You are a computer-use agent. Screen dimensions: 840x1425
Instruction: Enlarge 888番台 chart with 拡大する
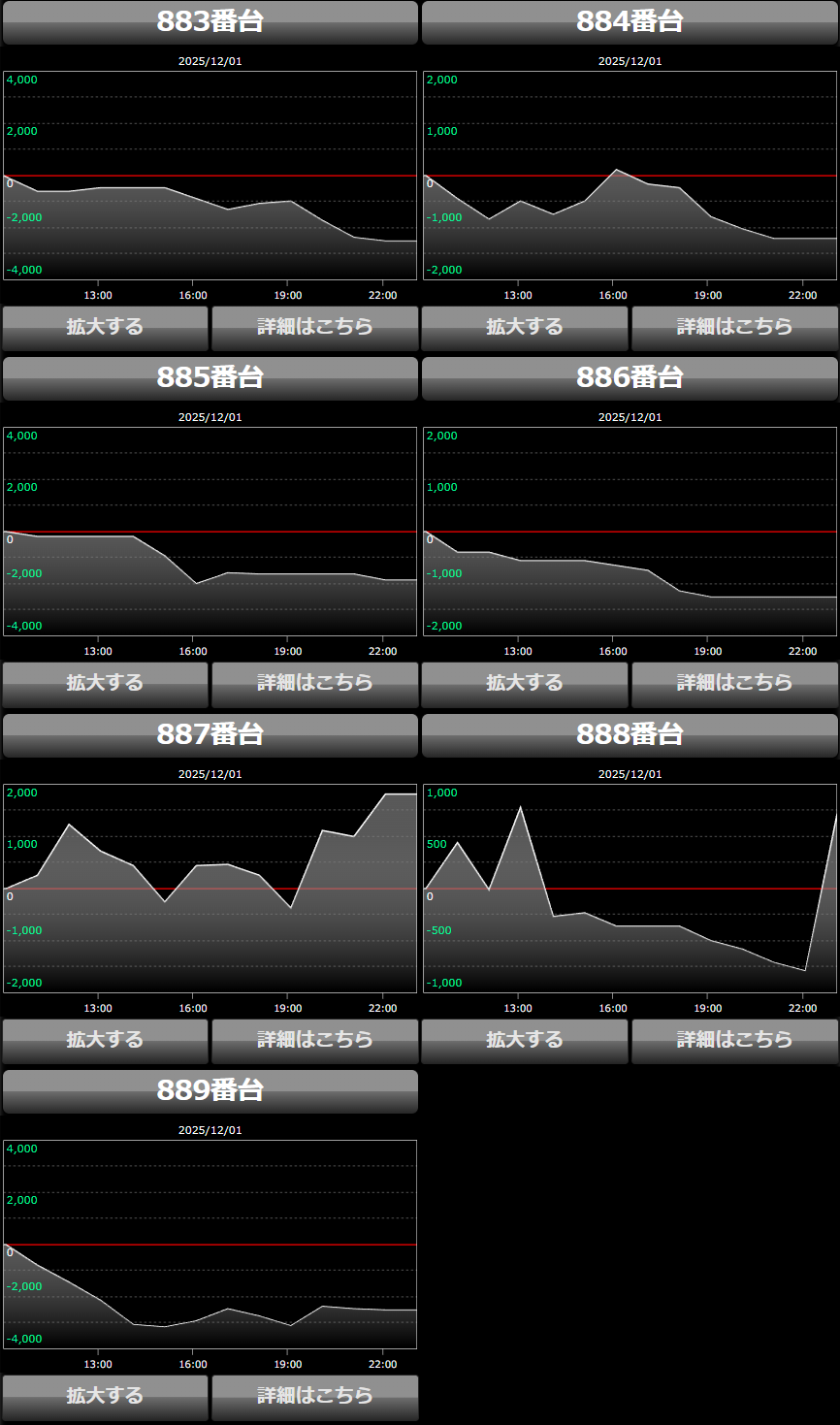pos(525,1040)
